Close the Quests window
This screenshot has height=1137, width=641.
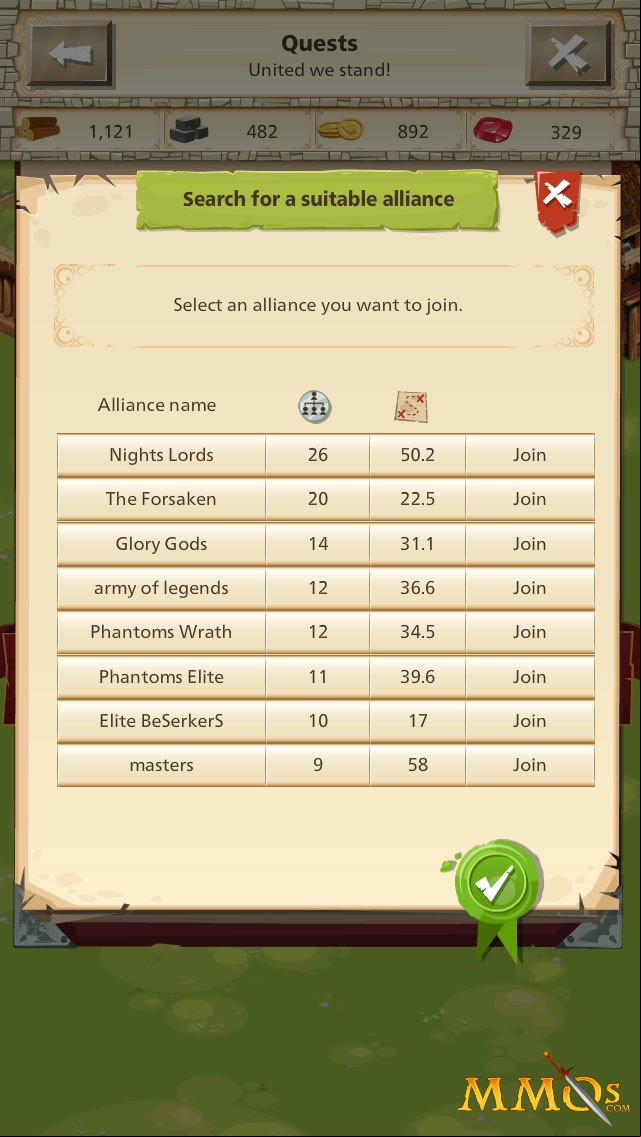568,54
